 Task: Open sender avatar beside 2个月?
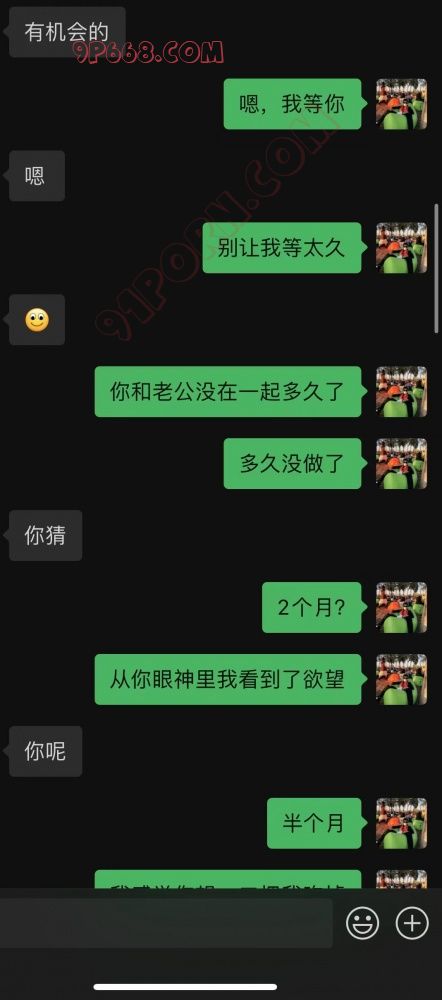[x=401, y=607]
